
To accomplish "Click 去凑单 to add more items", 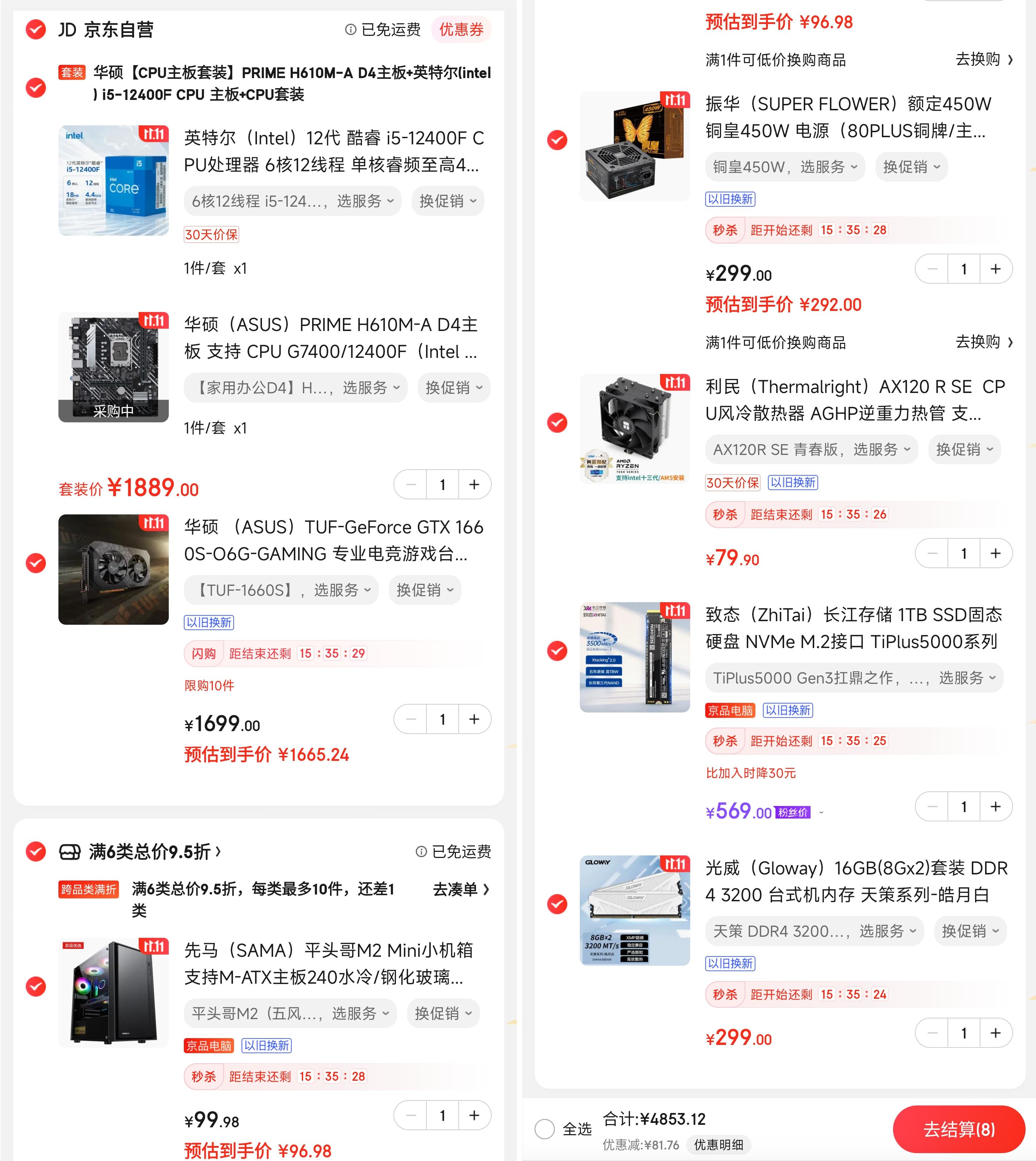I will click(x=458, y=889).
